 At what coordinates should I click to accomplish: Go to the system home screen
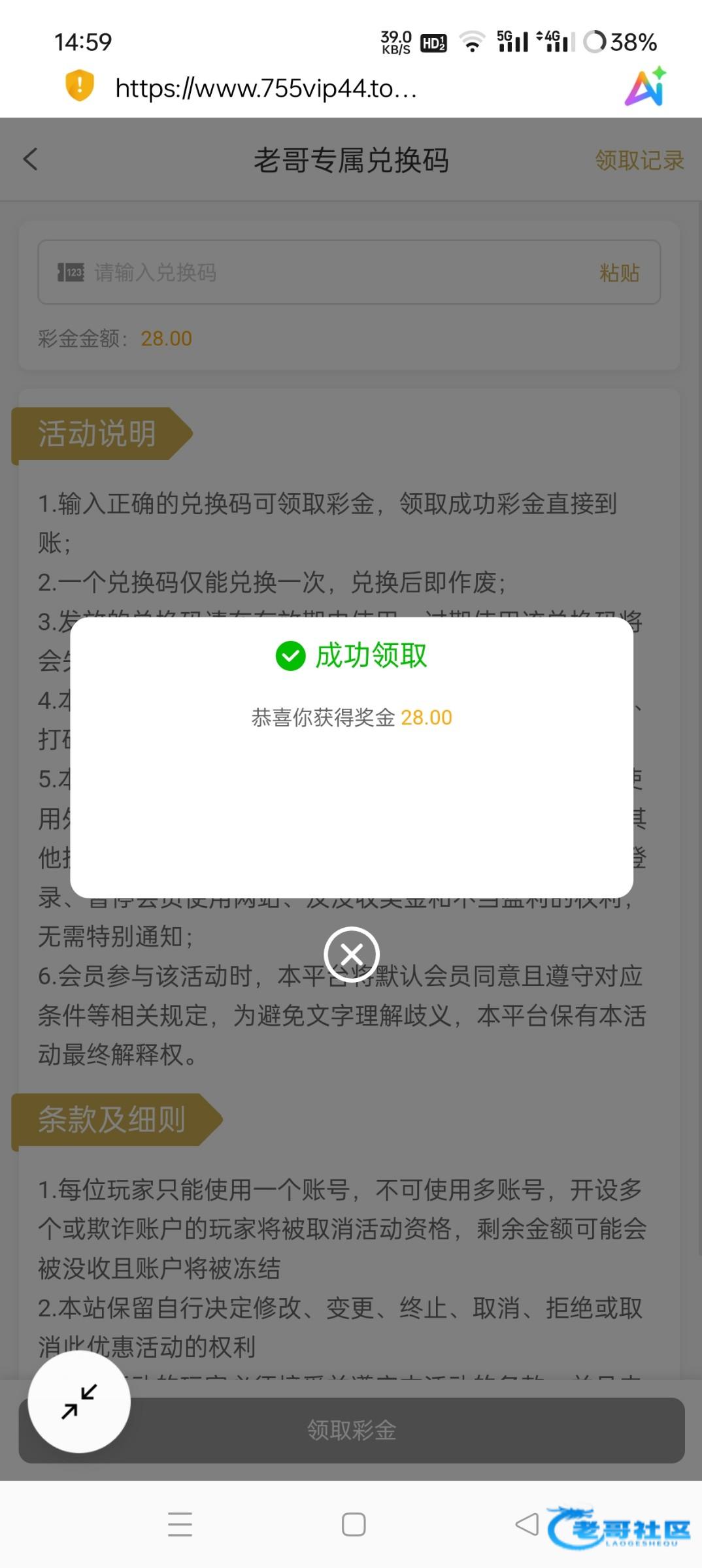354,1525
